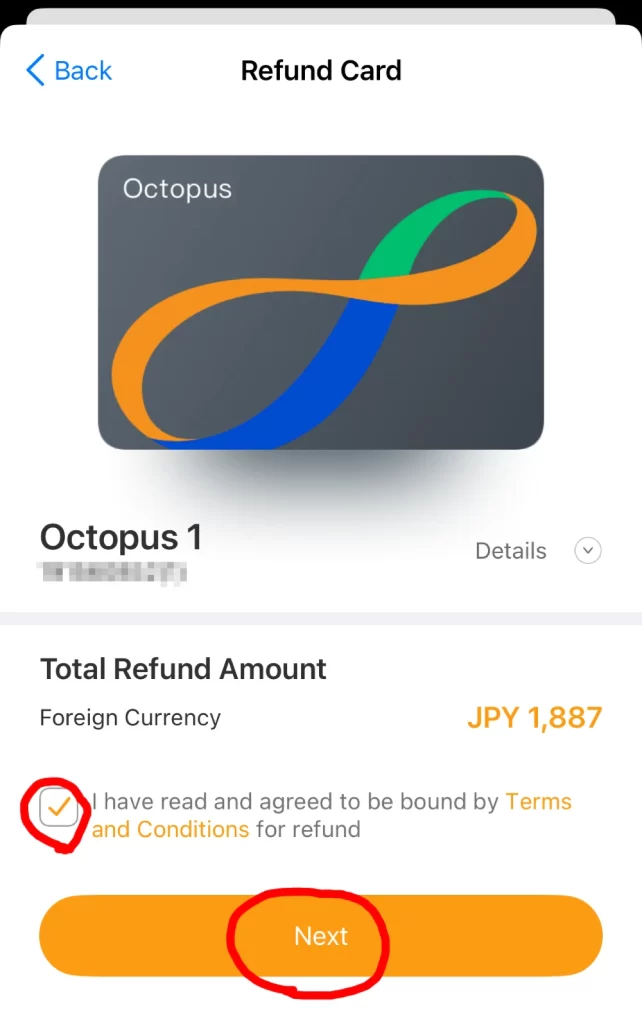Uncheck the agreement checkbox for refund
Screen dimensions: 642x1024
[x=60, y=808]
